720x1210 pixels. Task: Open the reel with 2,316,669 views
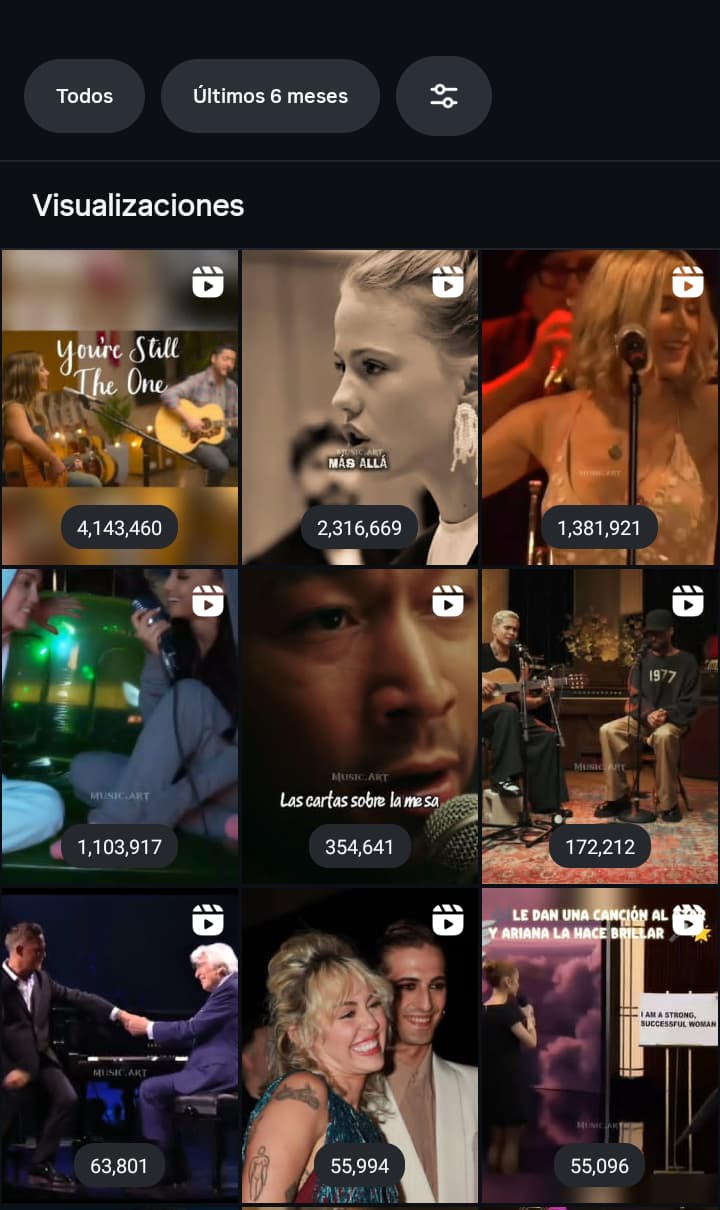(x=360, y=408)
